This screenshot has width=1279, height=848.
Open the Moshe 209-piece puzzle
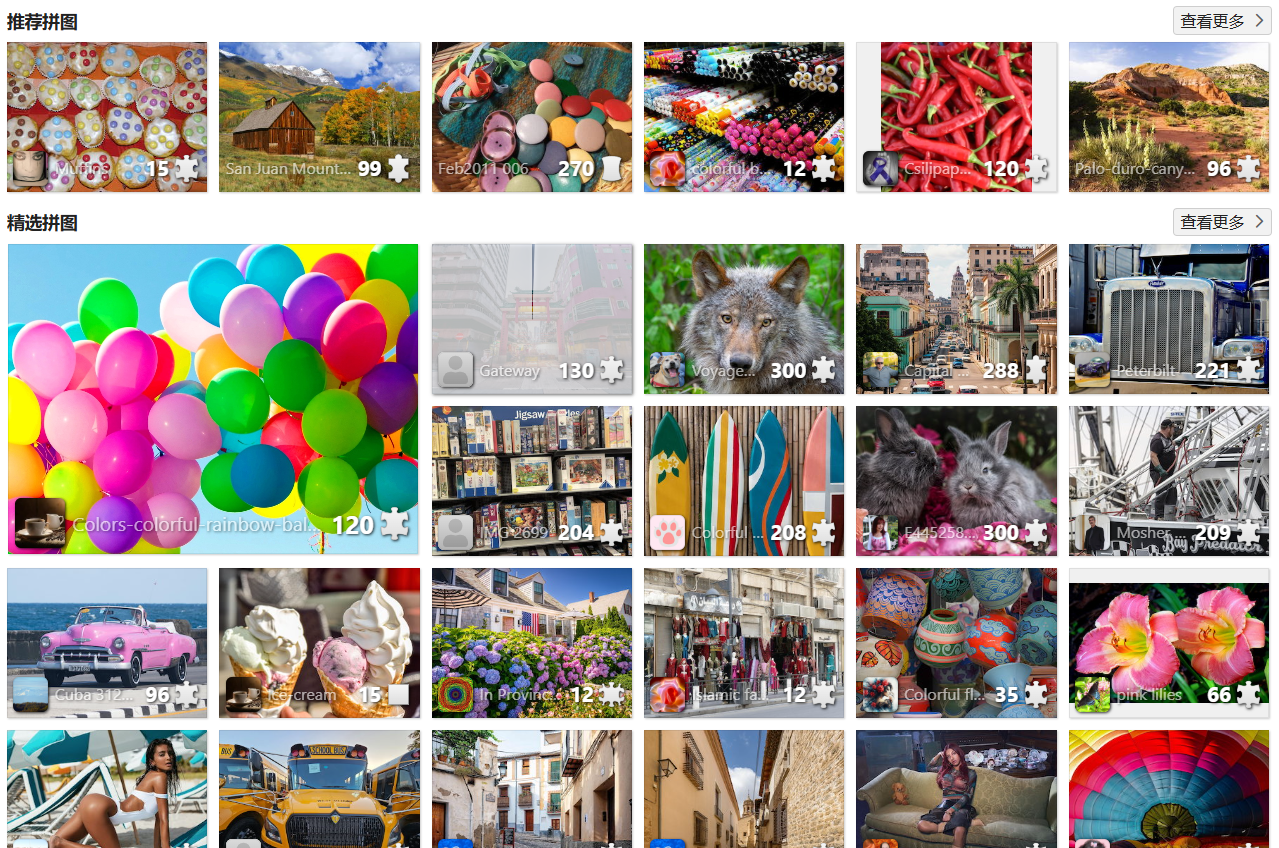1168,480
